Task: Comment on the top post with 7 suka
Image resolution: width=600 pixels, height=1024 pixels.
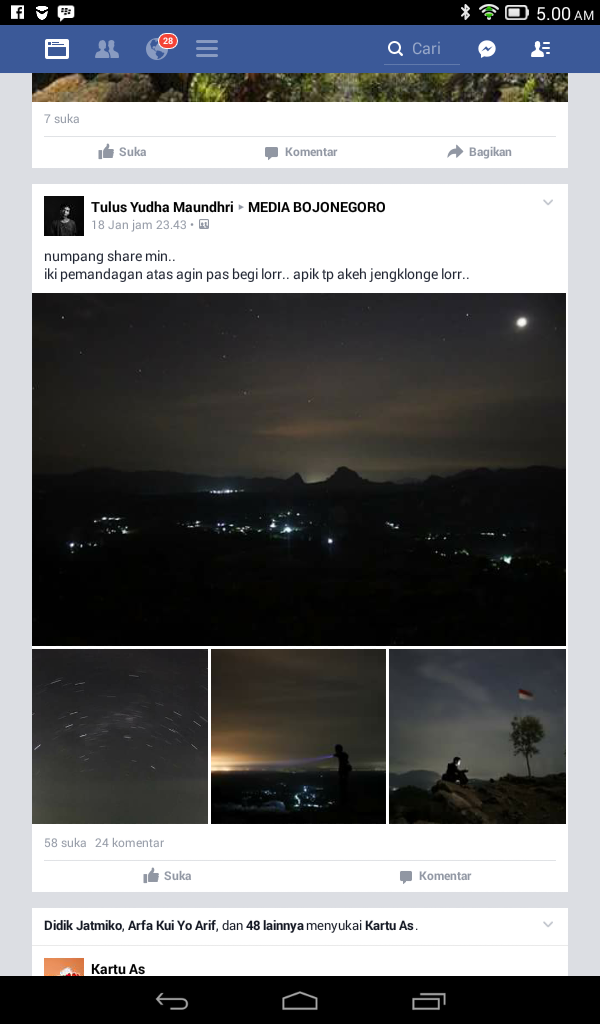Action: (x=300, y=152)
